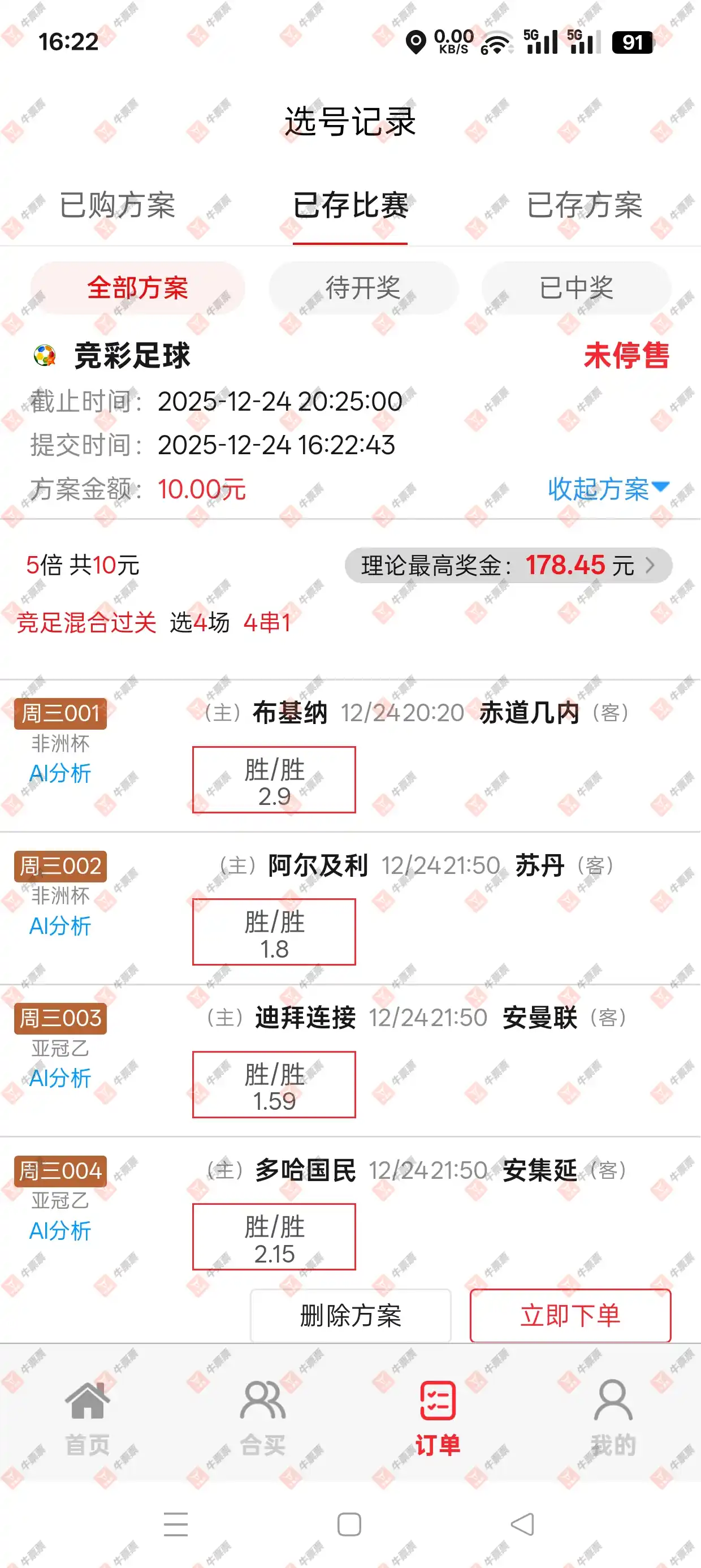This screenshot has width=701, height=1568.
Task: Select the 待开奖 filter pill
Action: pos(364,288)
